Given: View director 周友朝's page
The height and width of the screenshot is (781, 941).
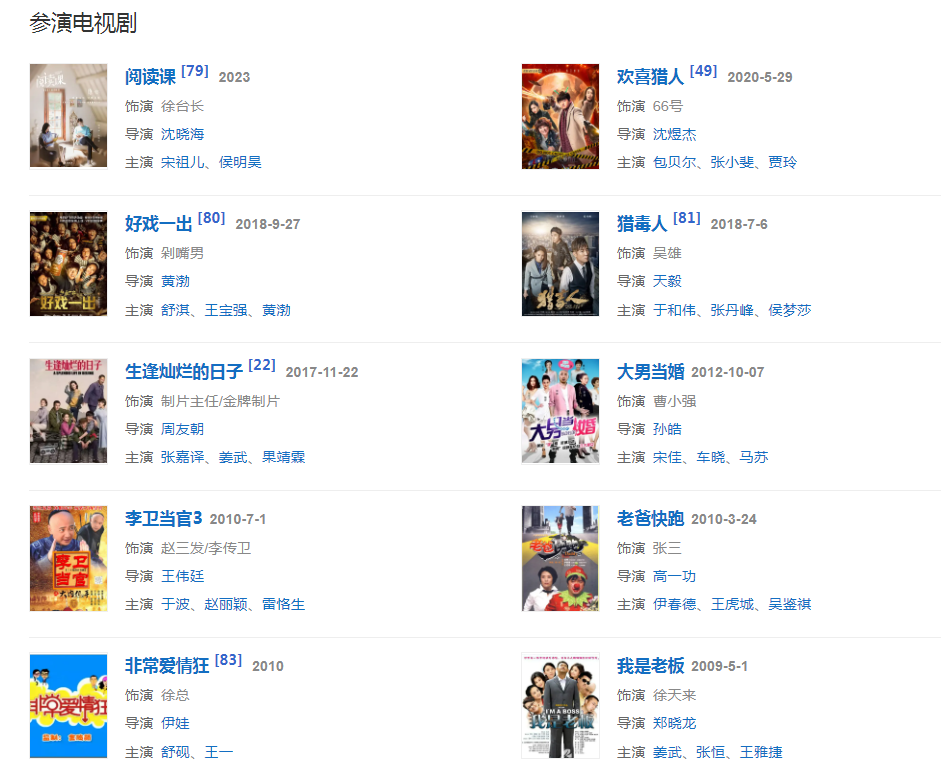Looking at the screenshot, I should (x=182, y=429).
